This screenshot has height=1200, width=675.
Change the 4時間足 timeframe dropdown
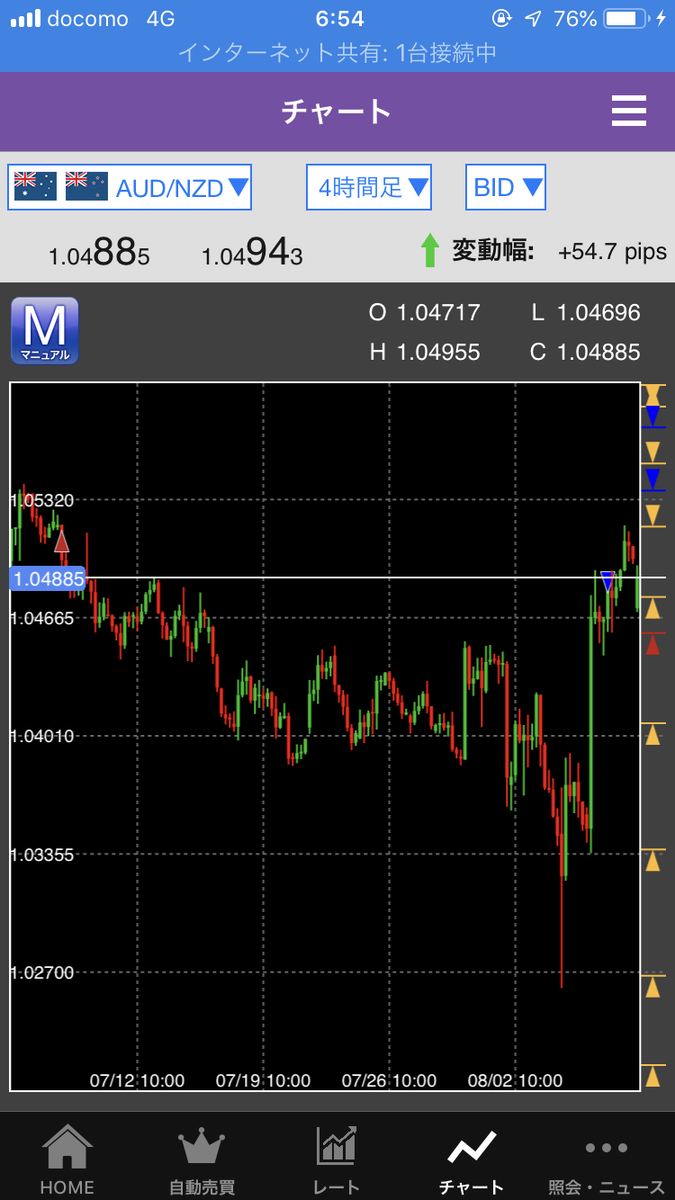[x=369, y=187]
